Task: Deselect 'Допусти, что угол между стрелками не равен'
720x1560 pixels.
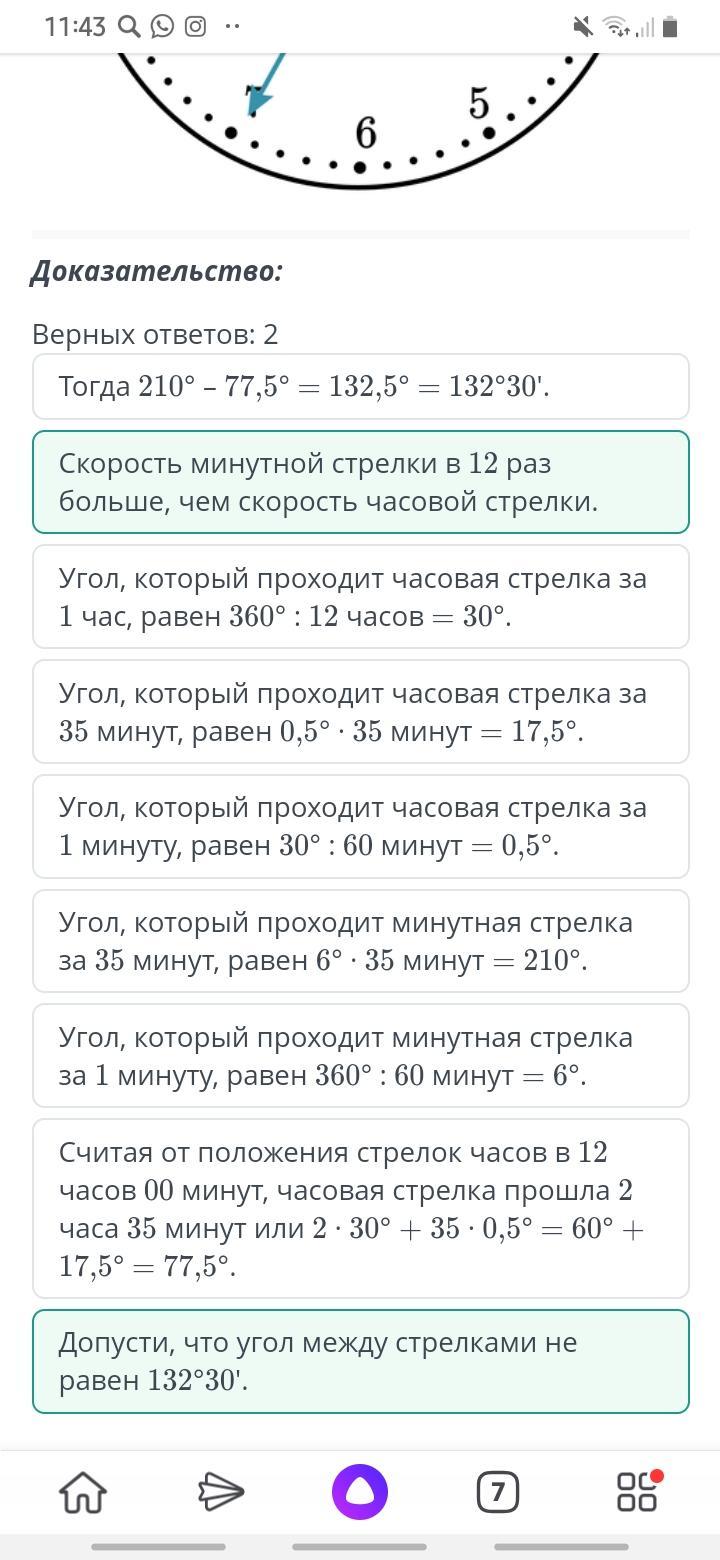Action: [360, 1361]
